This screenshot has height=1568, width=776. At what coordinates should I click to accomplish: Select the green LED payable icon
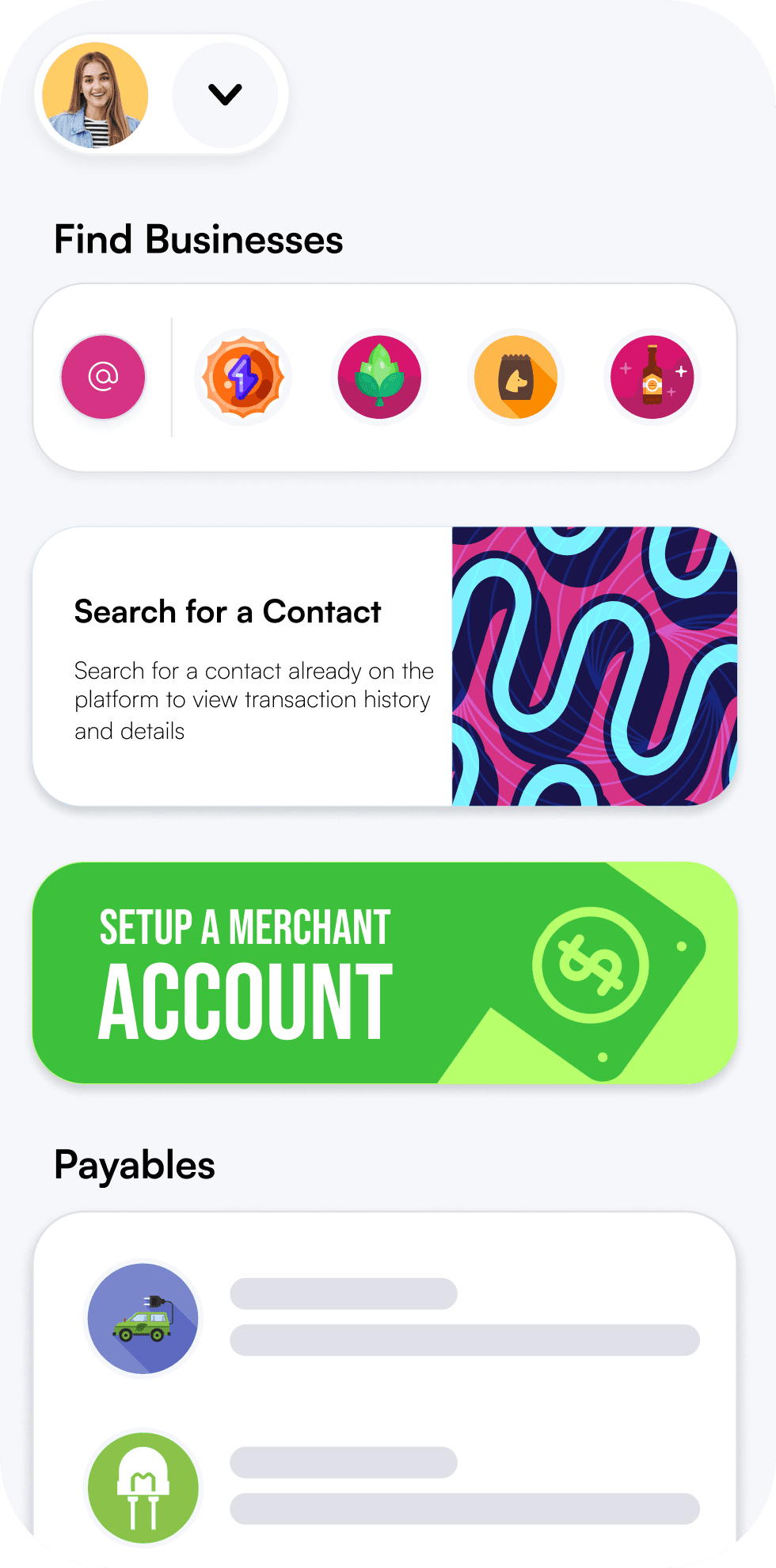[142, 1487]
